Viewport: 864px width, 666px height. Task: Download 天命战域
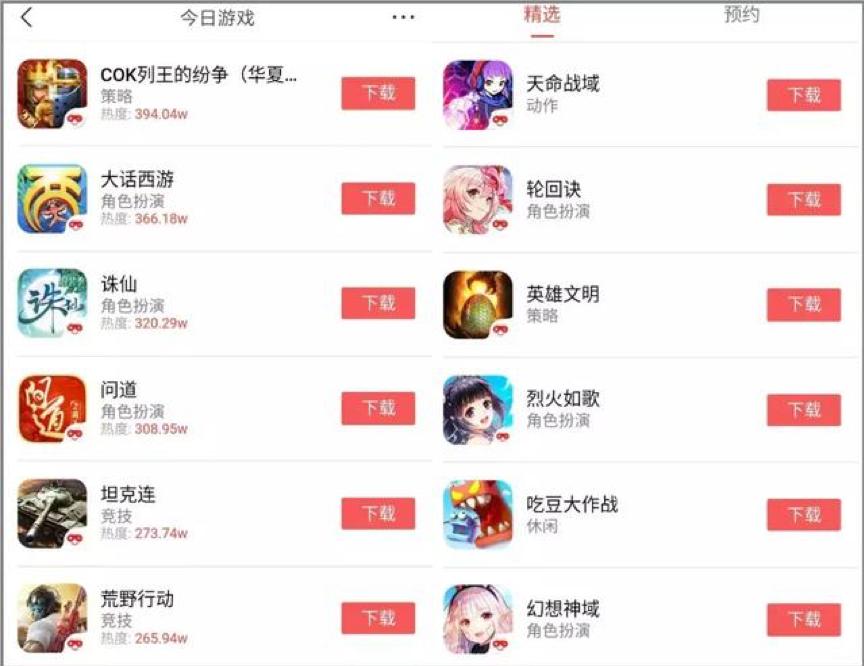coord(804,95)
